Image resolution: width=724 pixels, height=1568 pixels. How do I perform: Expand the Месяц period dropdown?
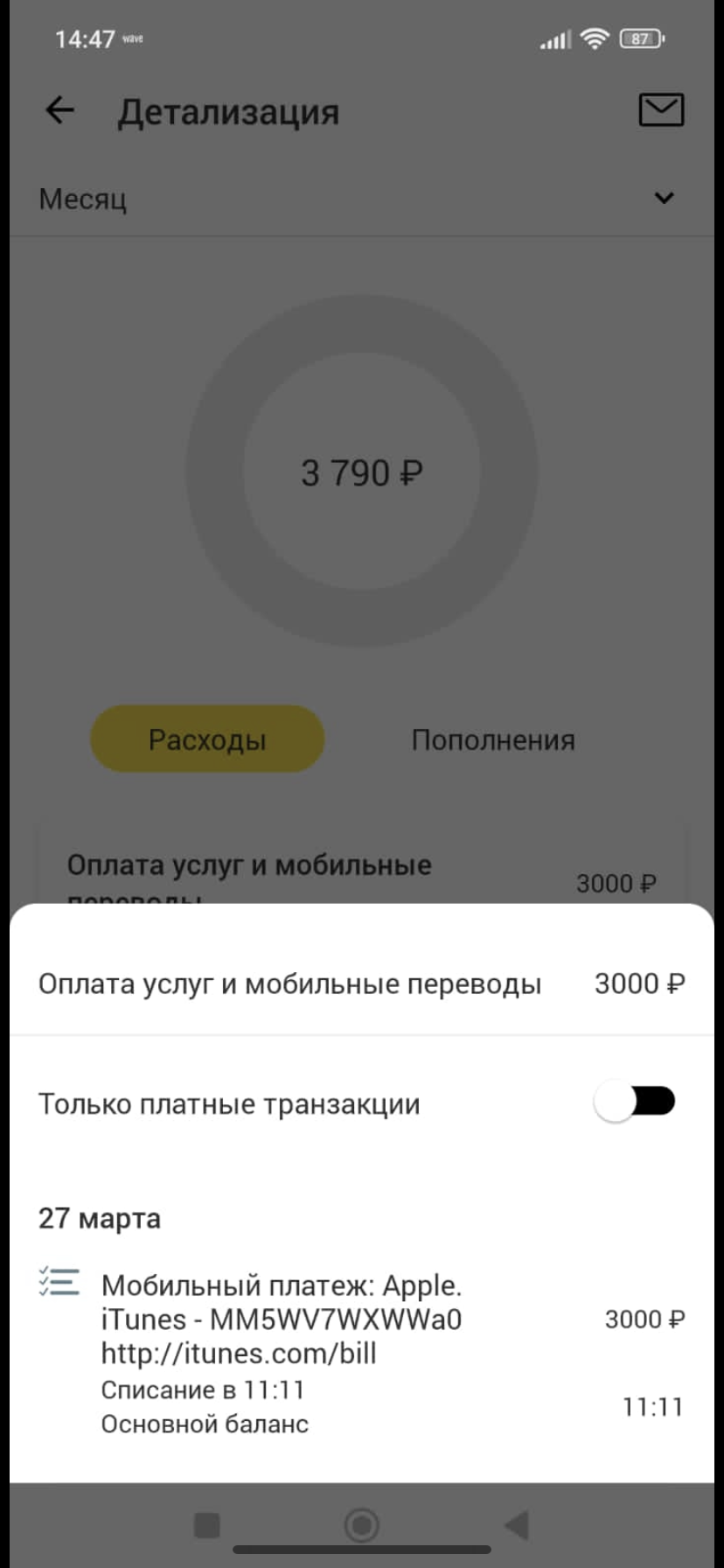[x=663, y=199]
